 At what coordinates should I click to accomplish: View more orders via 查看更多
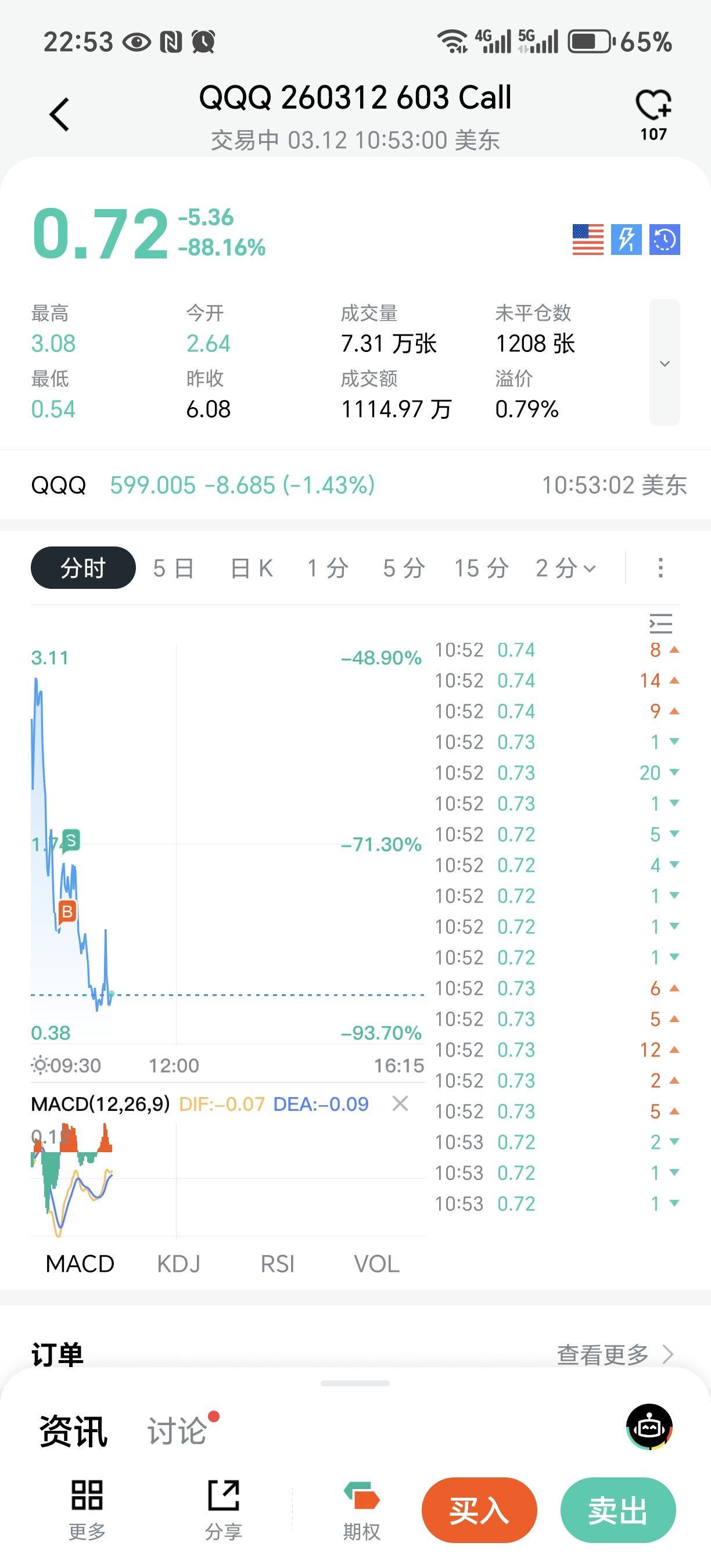point(615,1354)
